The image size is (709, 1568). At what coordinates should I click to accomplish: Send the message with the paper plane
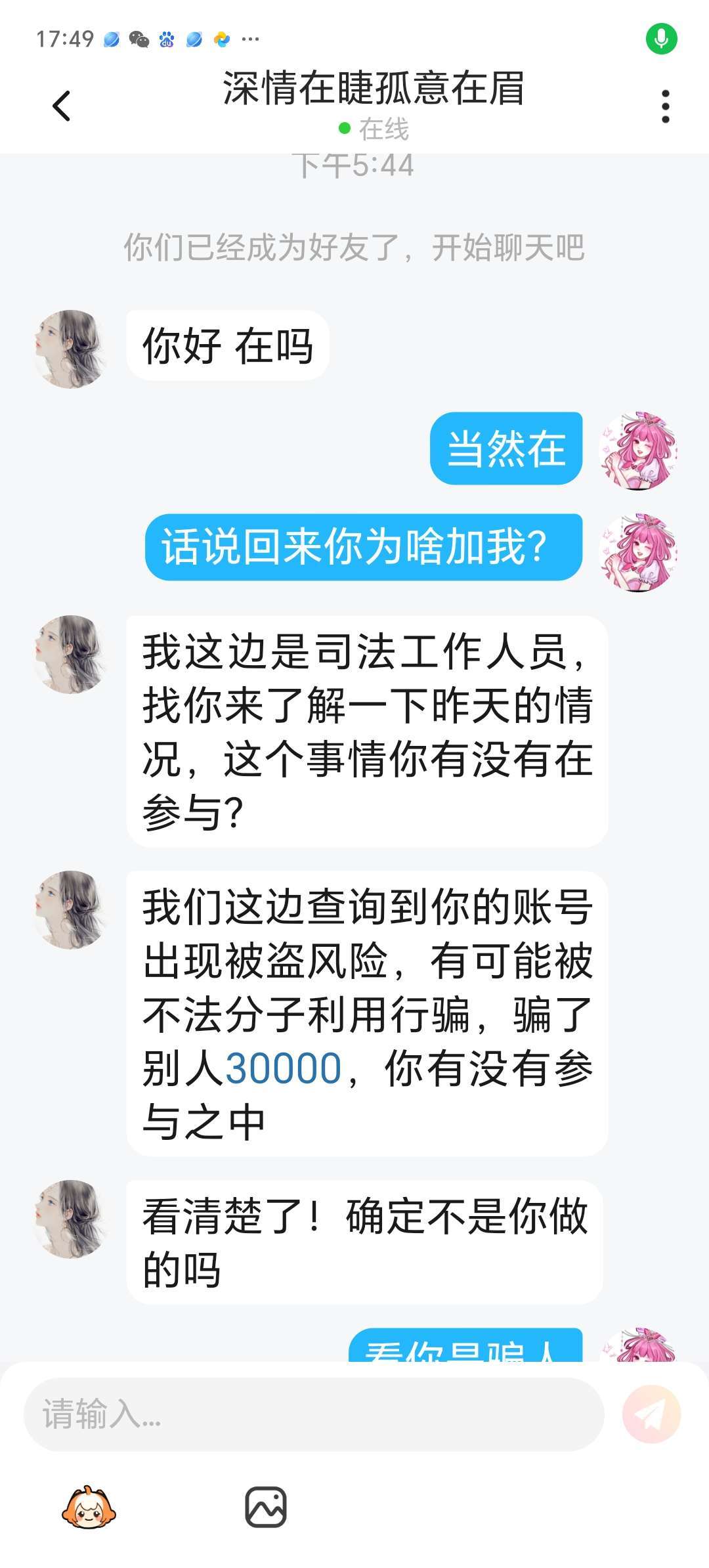(651, 1414)
